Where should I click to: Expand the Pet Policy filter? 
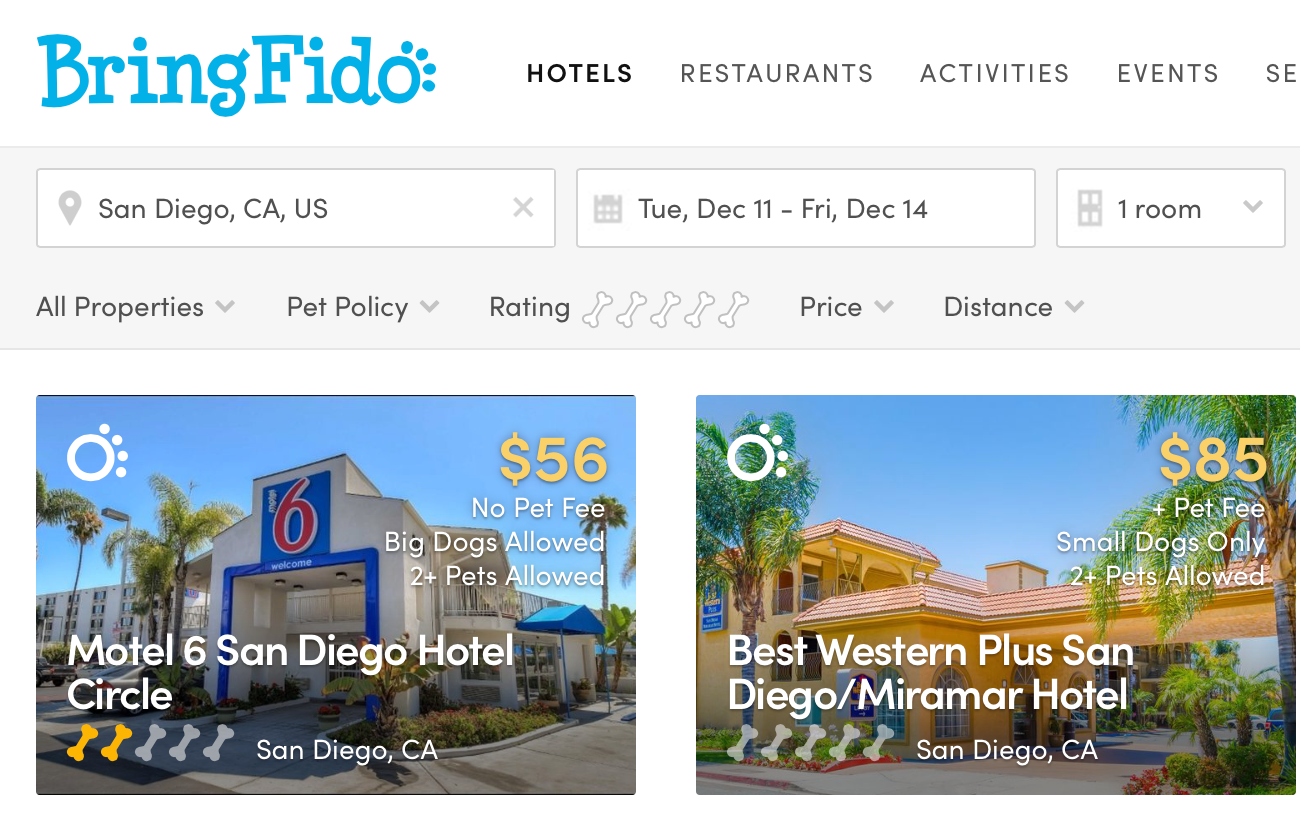(x=362, y=307)
